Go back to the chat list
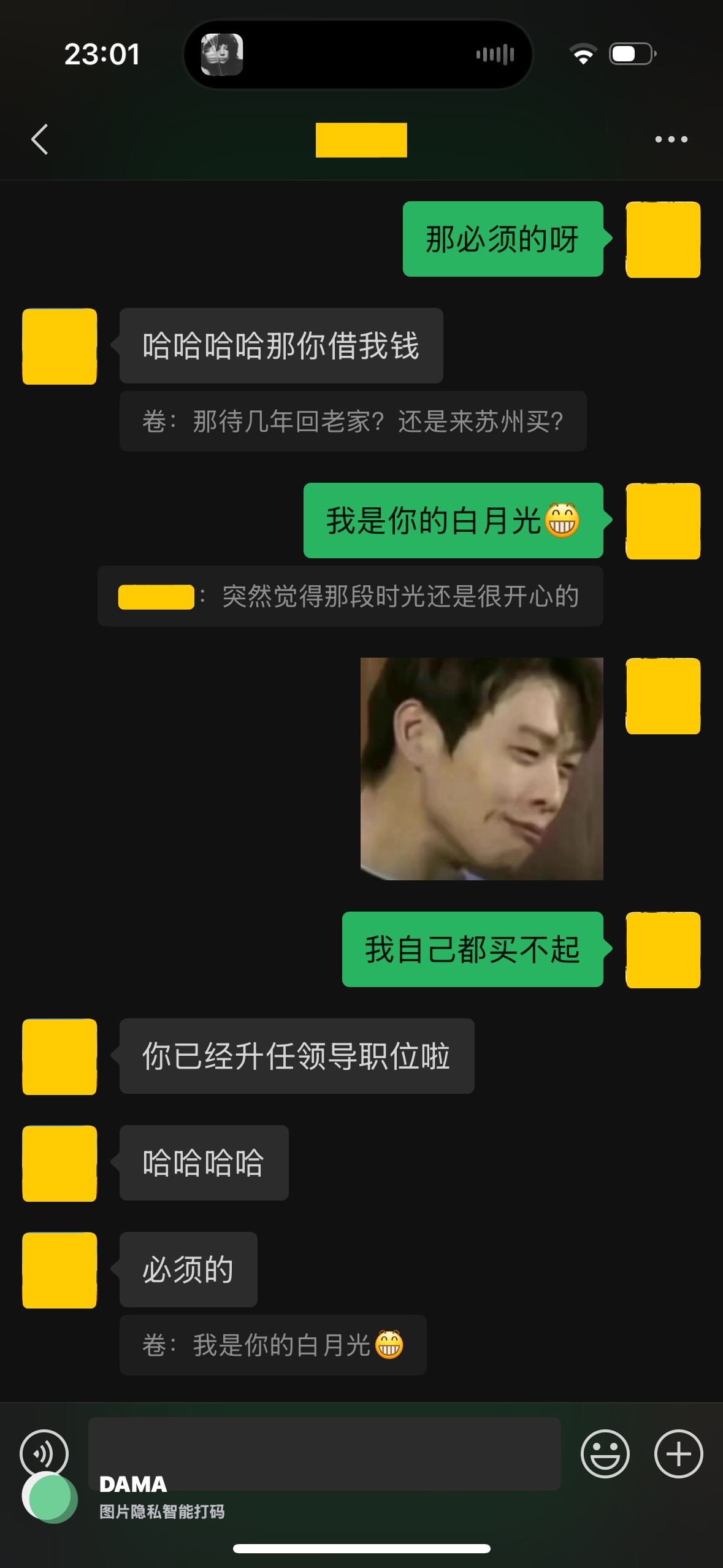 coord(40,139)
